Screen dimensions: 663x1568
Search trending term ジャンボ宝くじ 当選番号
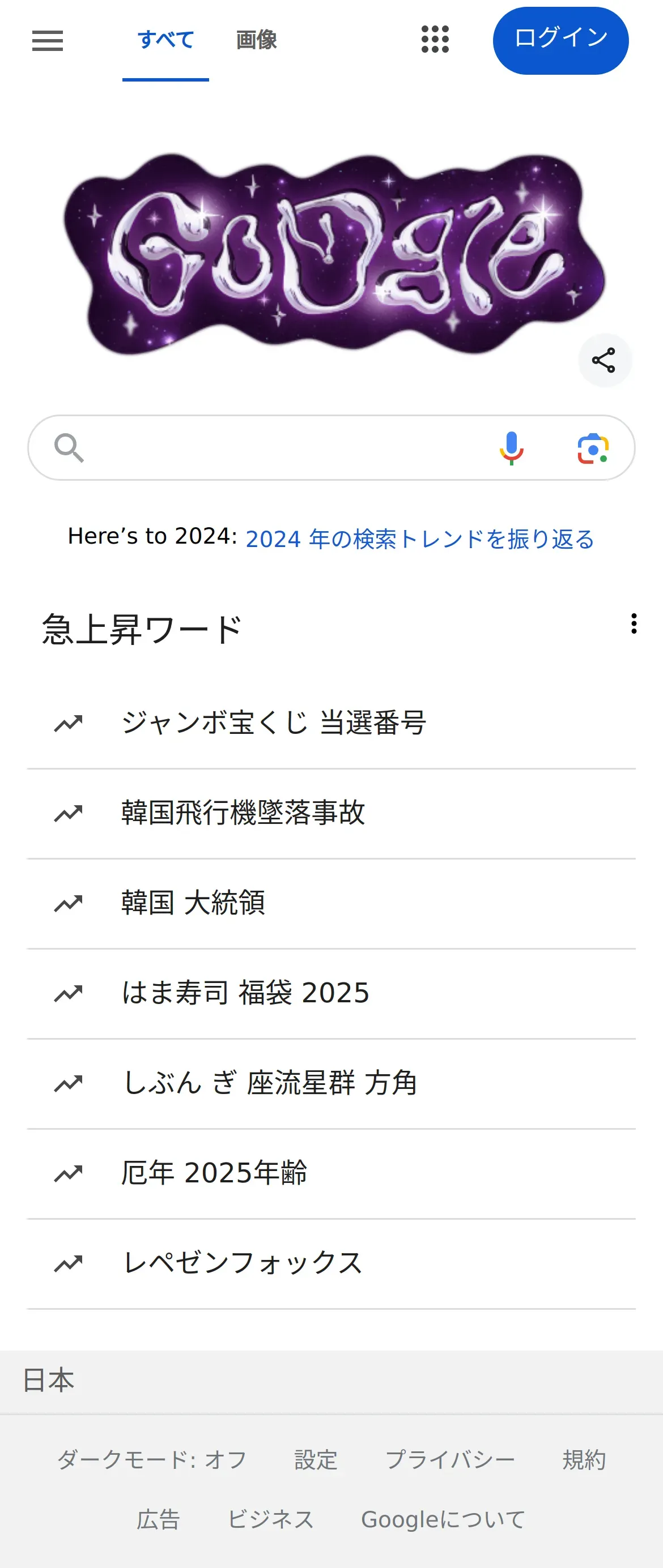click(x=274, y=723)
